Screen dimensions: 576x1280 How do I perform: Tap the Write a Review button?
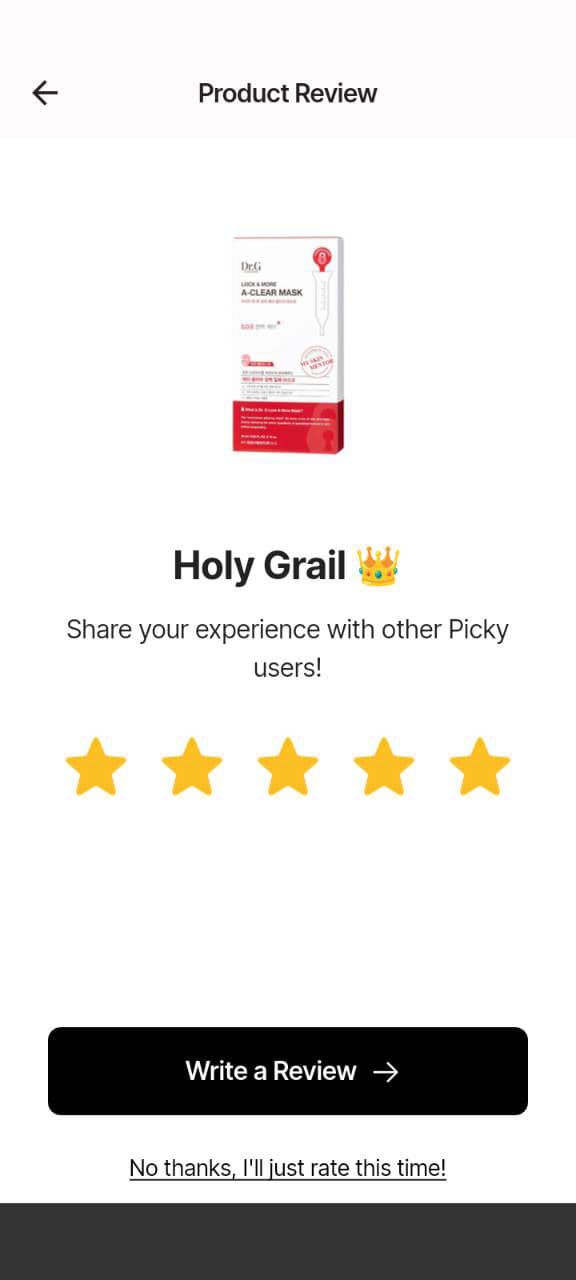[288, 1071]
